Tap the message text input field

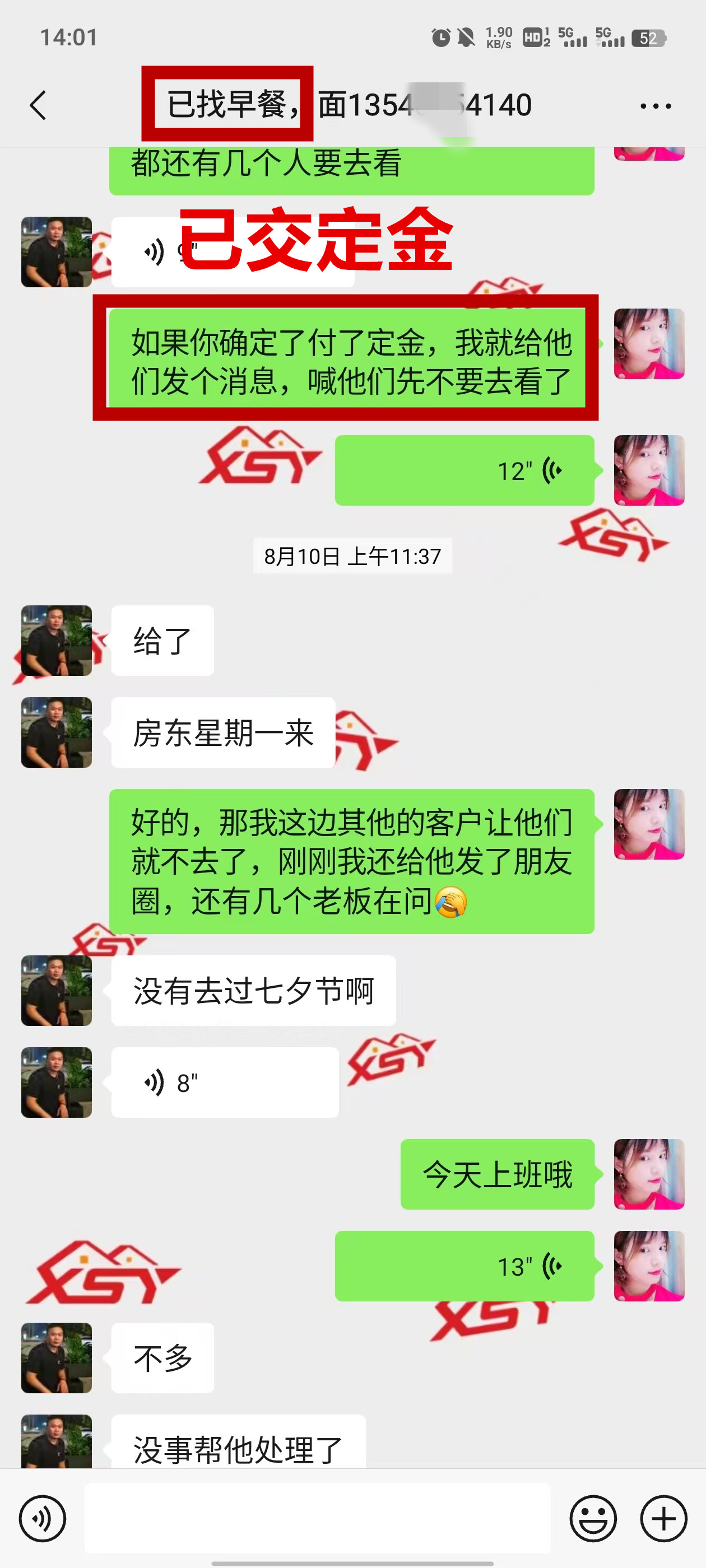[317, 1519]
